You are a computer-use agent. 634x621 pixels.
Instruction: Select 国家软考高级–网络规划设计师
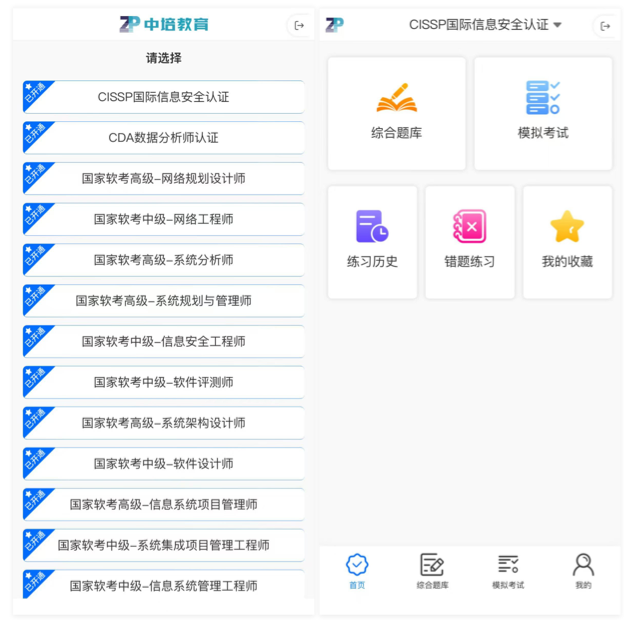point(164,179)
